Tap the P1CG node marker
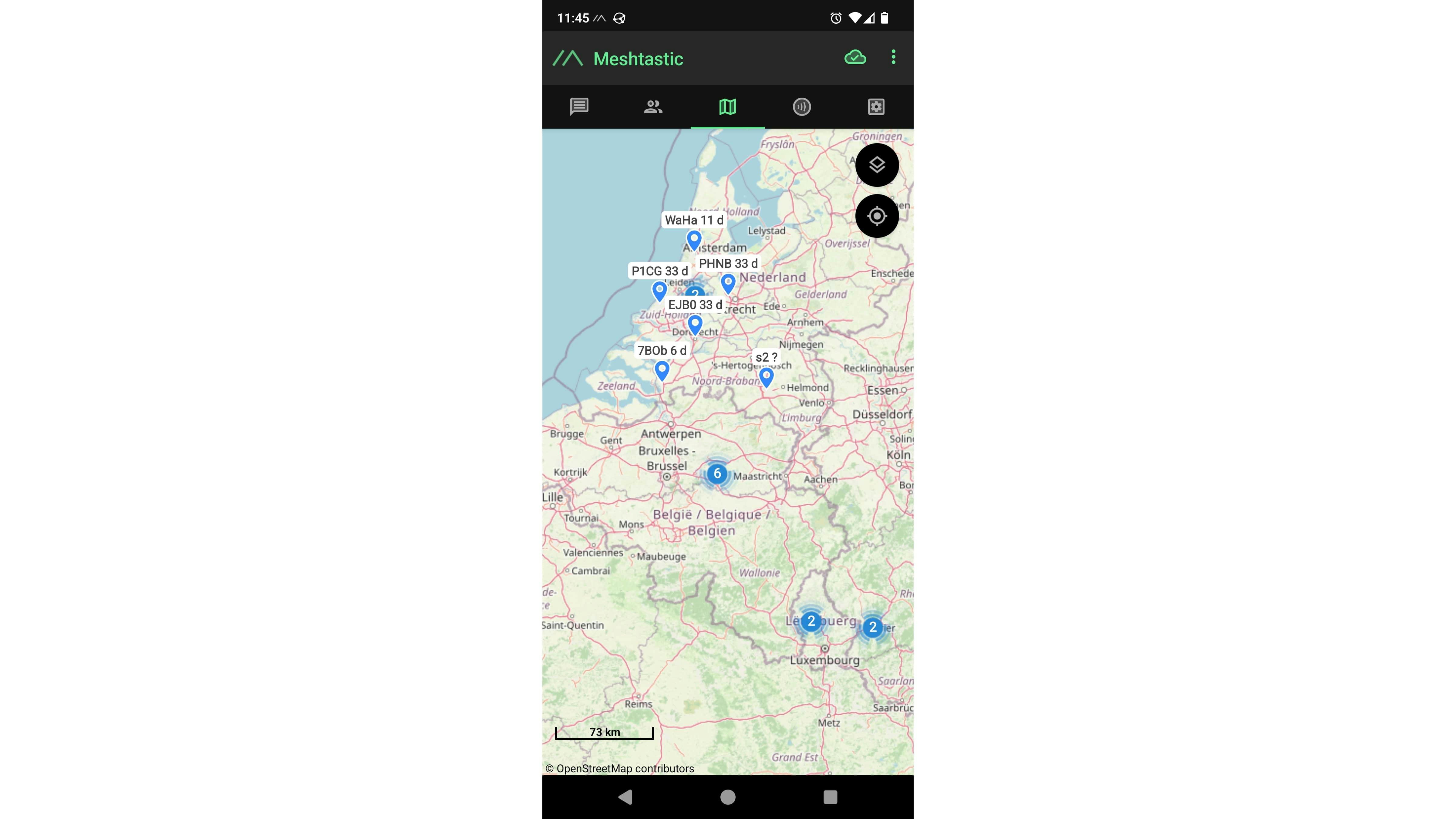This screenshot has height=819, width=1456. coord(659,291)
